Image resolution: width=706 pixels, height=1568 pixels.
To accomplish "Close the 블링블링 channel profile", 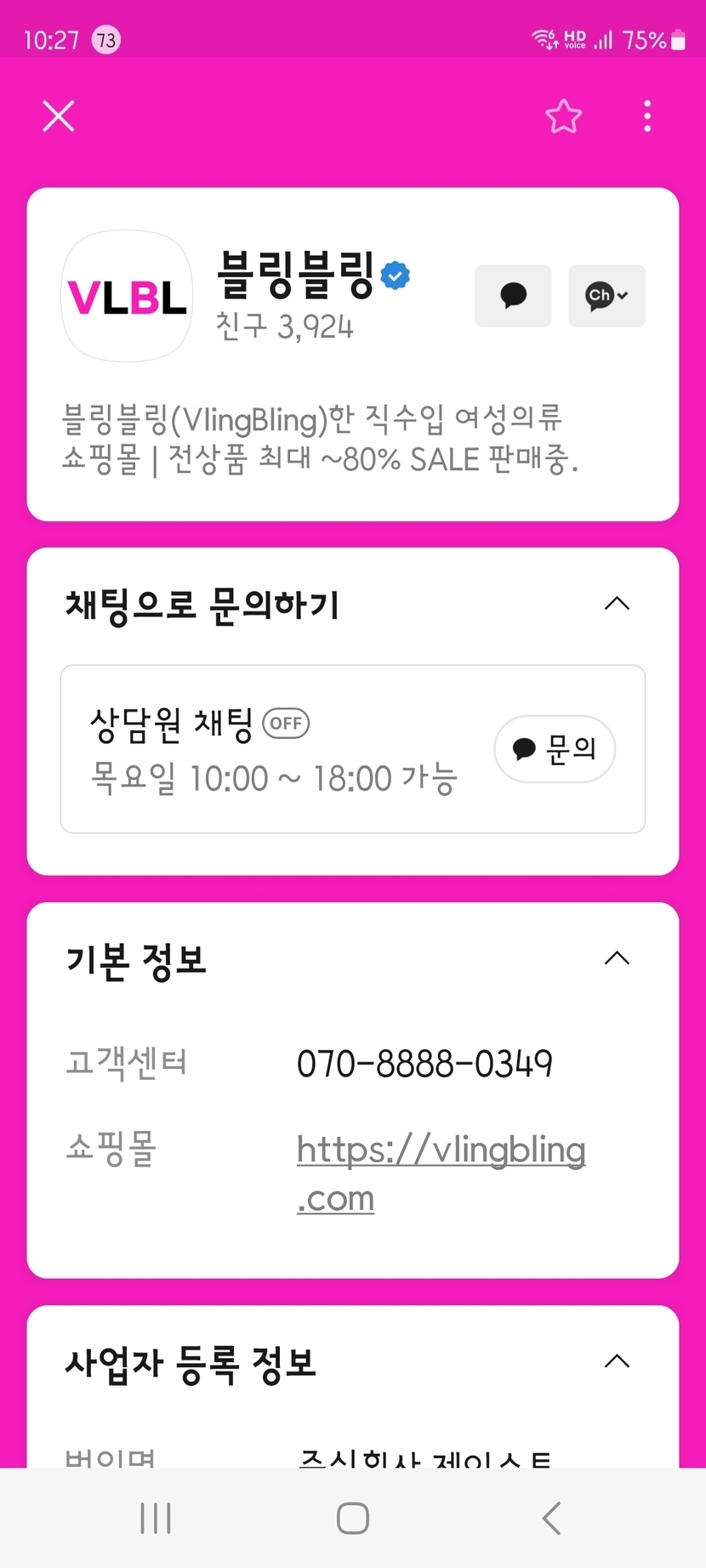I will (x=59, y=116).
